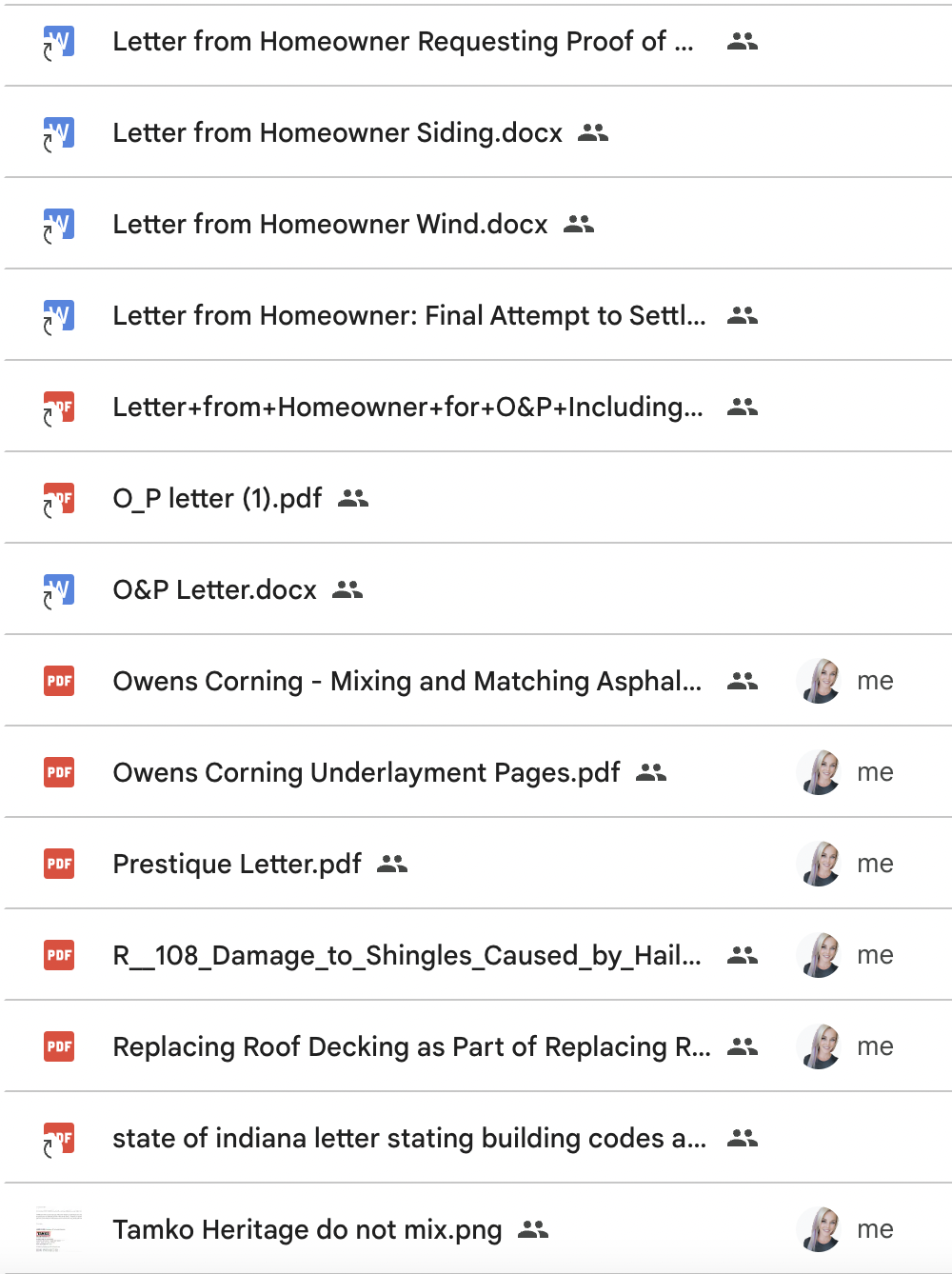Open Letter from Homeowner Requesting Proof file

pos(403,42)
